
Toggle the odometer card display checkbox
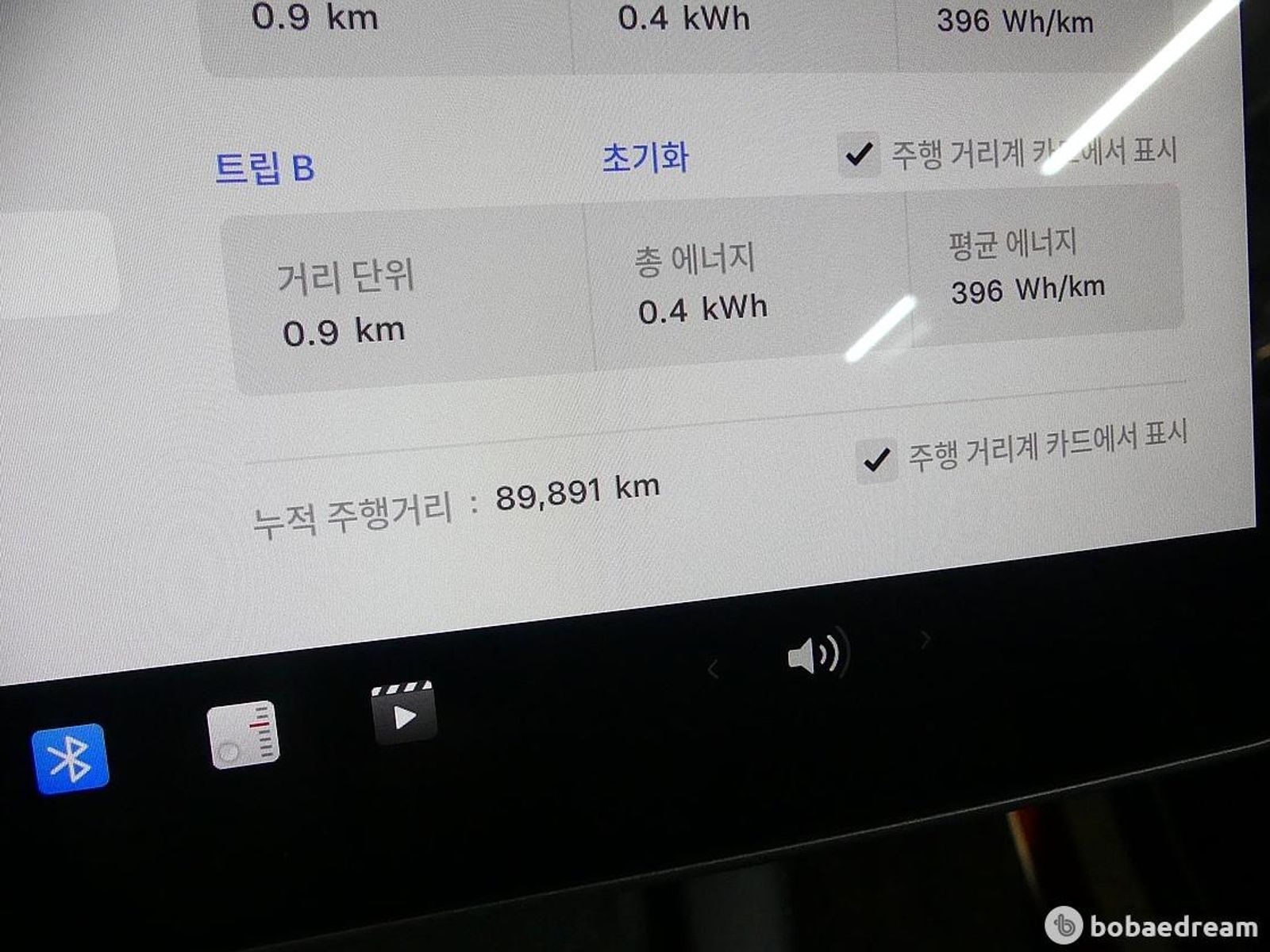[876, 460]
